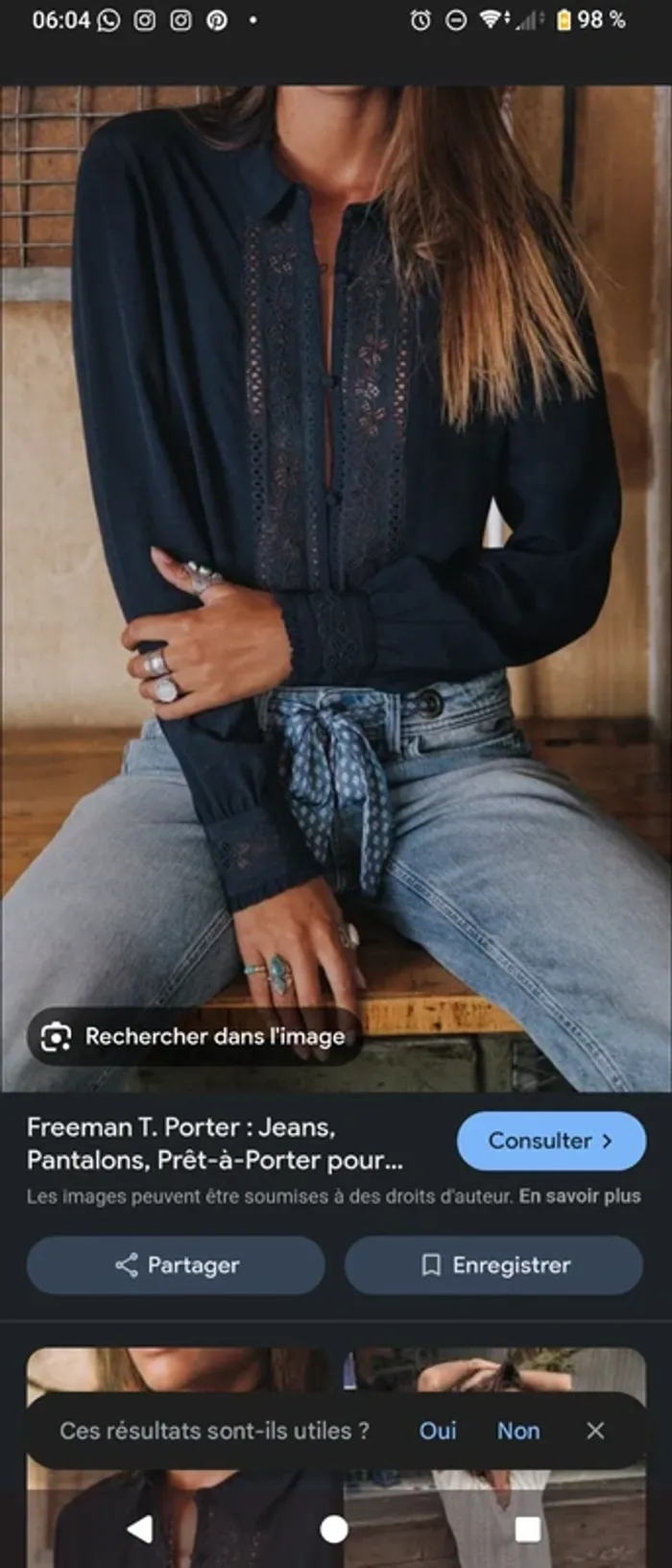Open the Consulter link to the site
Viewport: 672px width, 1568px height.
pyautogui.click(x=550, y=1141)
